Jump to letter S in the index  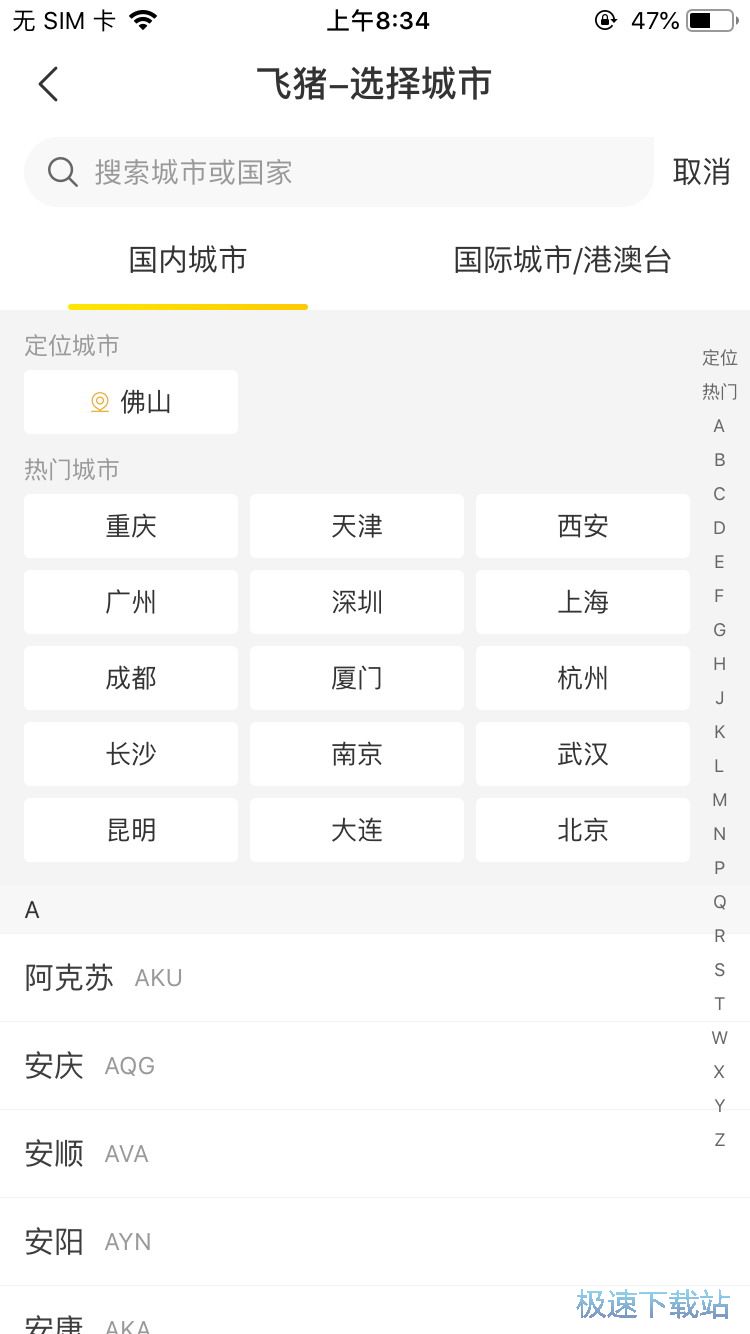[719, 970]
